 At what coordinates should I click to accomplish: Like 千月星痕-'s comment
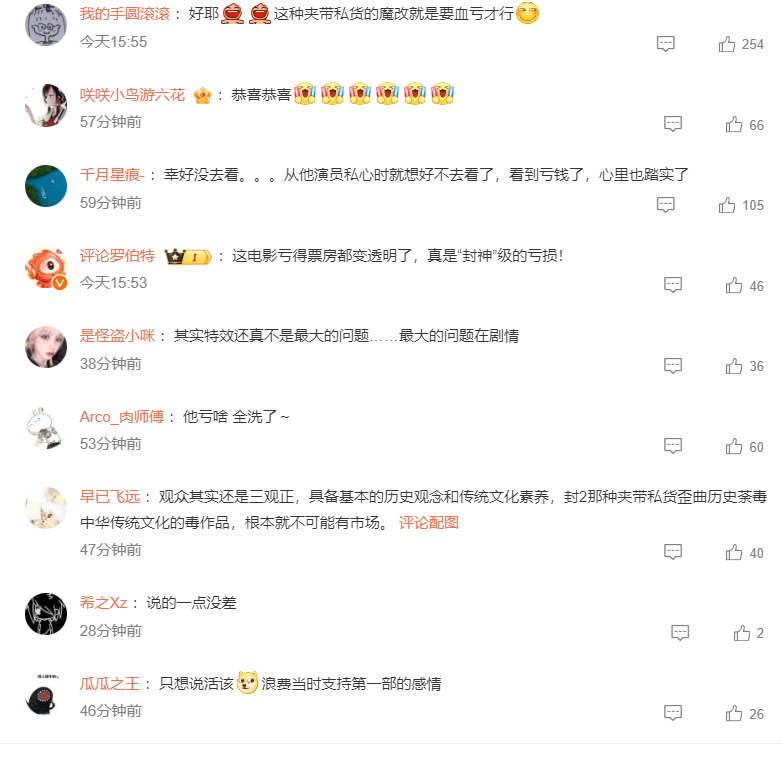[727, 205]
